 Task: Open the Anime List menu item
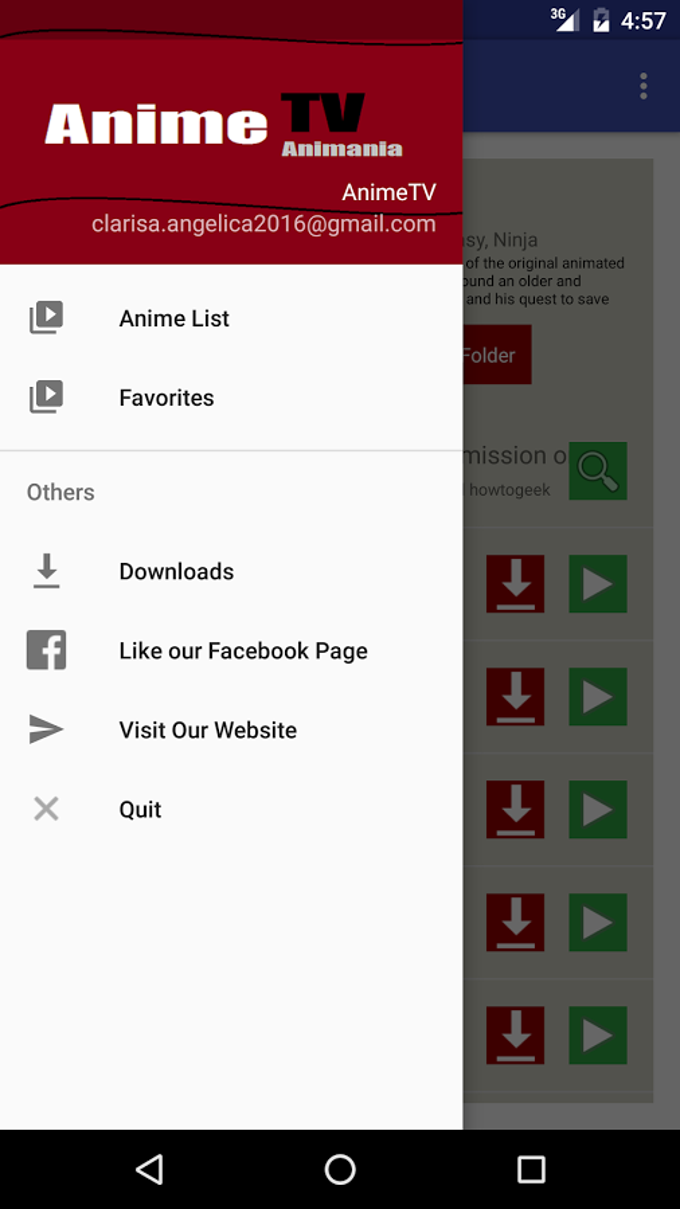click(x=231, y=318)
